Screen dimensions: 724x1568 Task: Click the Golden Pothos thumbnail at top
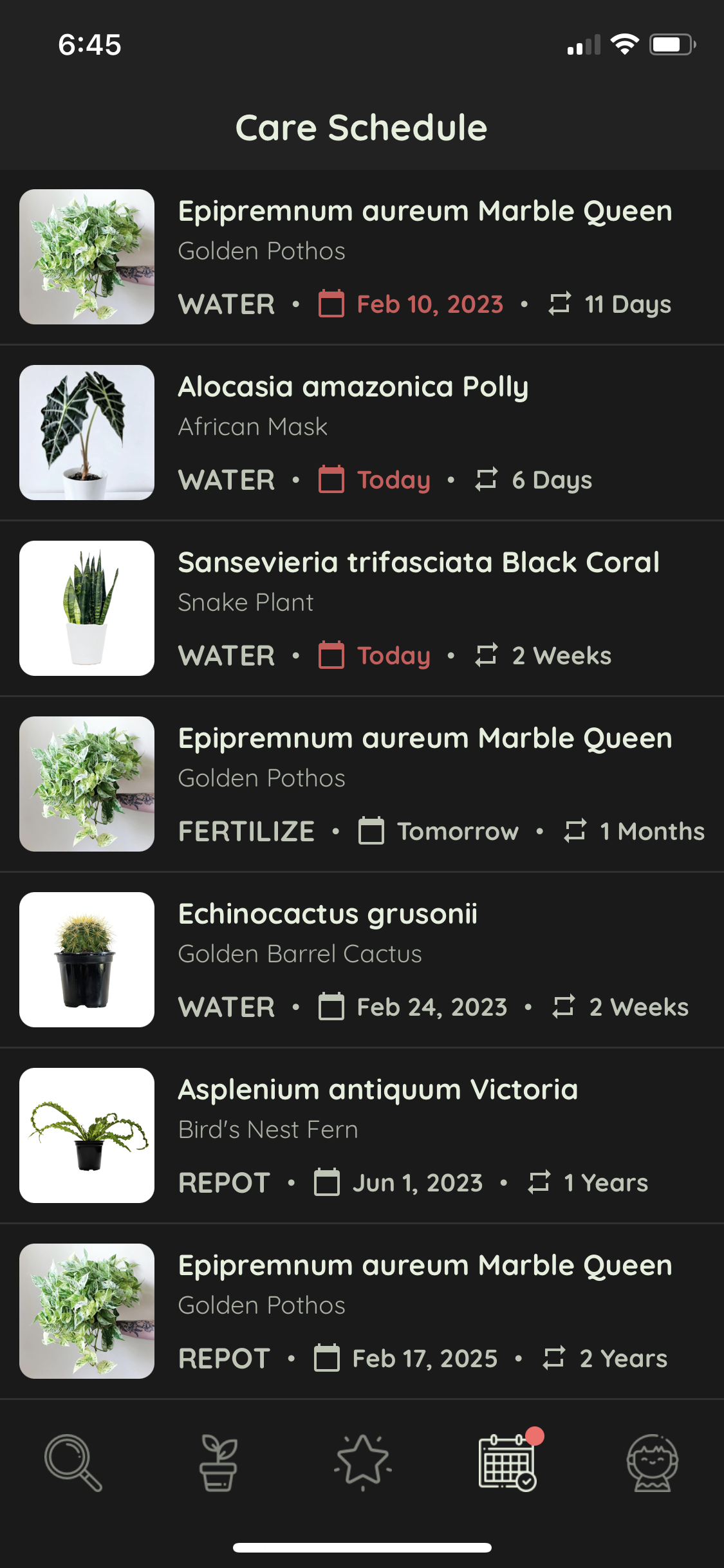(x=88, y=256)
